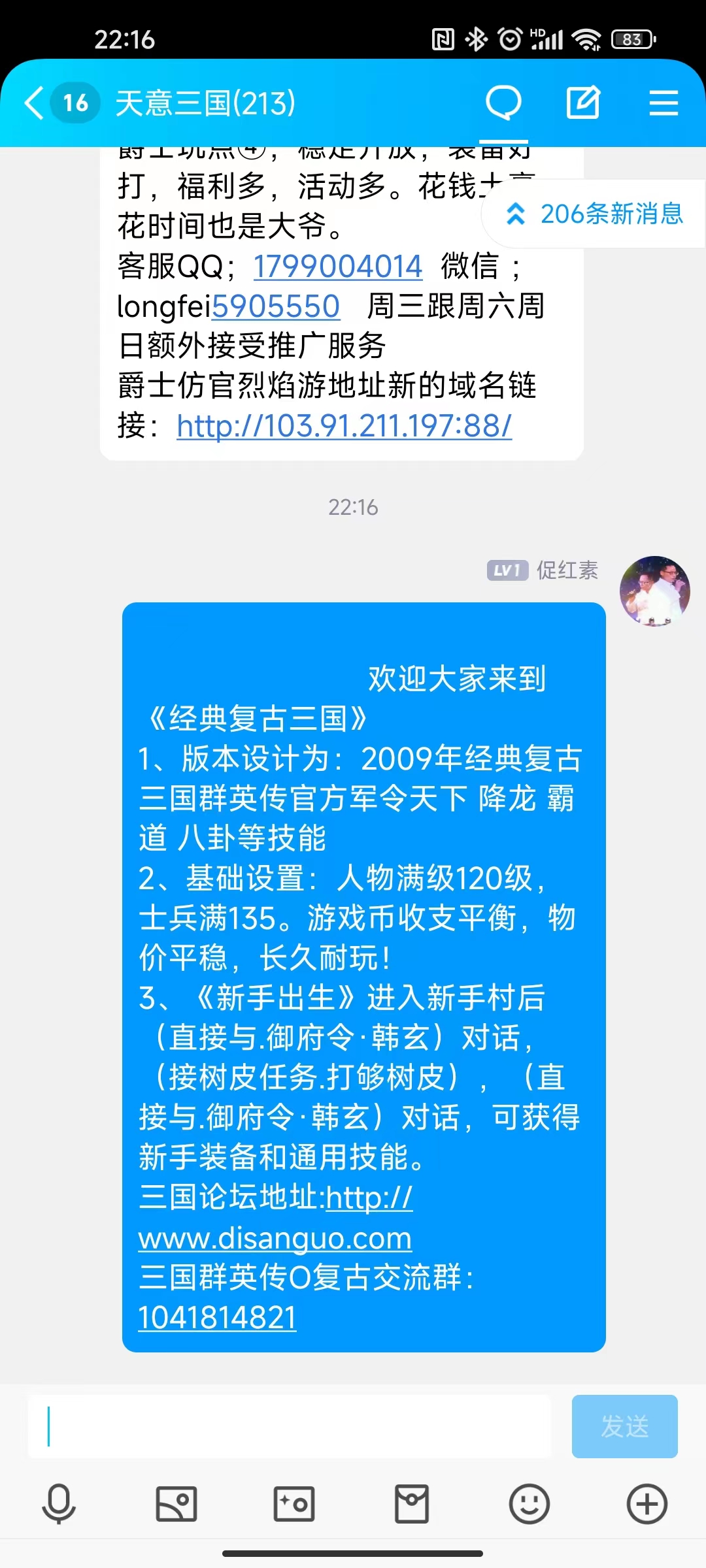Image resolution: width=706 pixels, height=1568 pixels.
Task: Open more options plus icon
Action: click(647, 1504)
